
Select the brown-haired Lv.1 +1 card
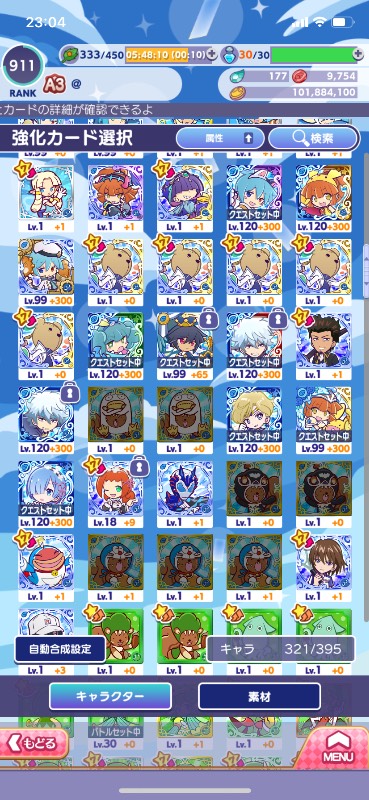point(324,567)
